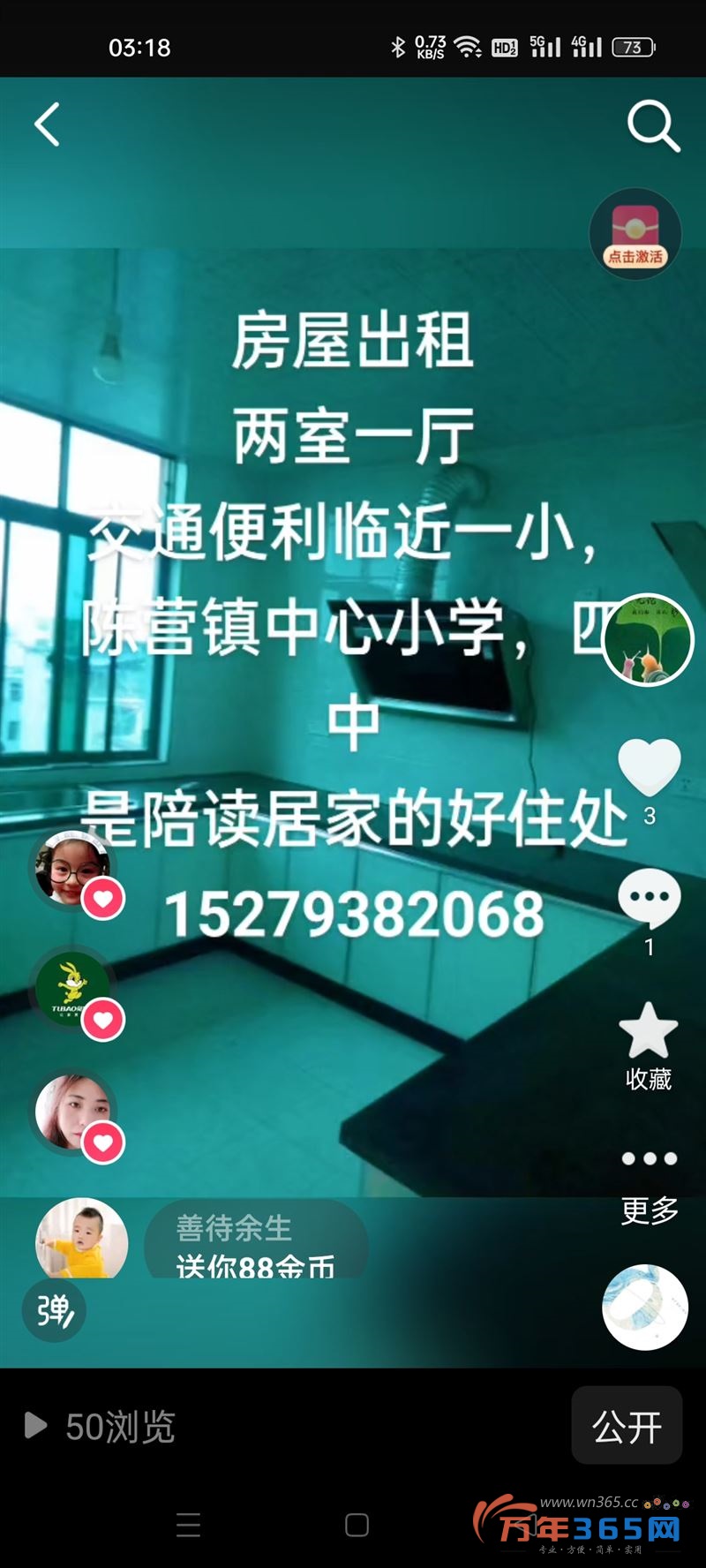The width and height of the screenshot is (706, 1568).
Task: Open the author's snail avatar profile
Action: coord(649,639)
